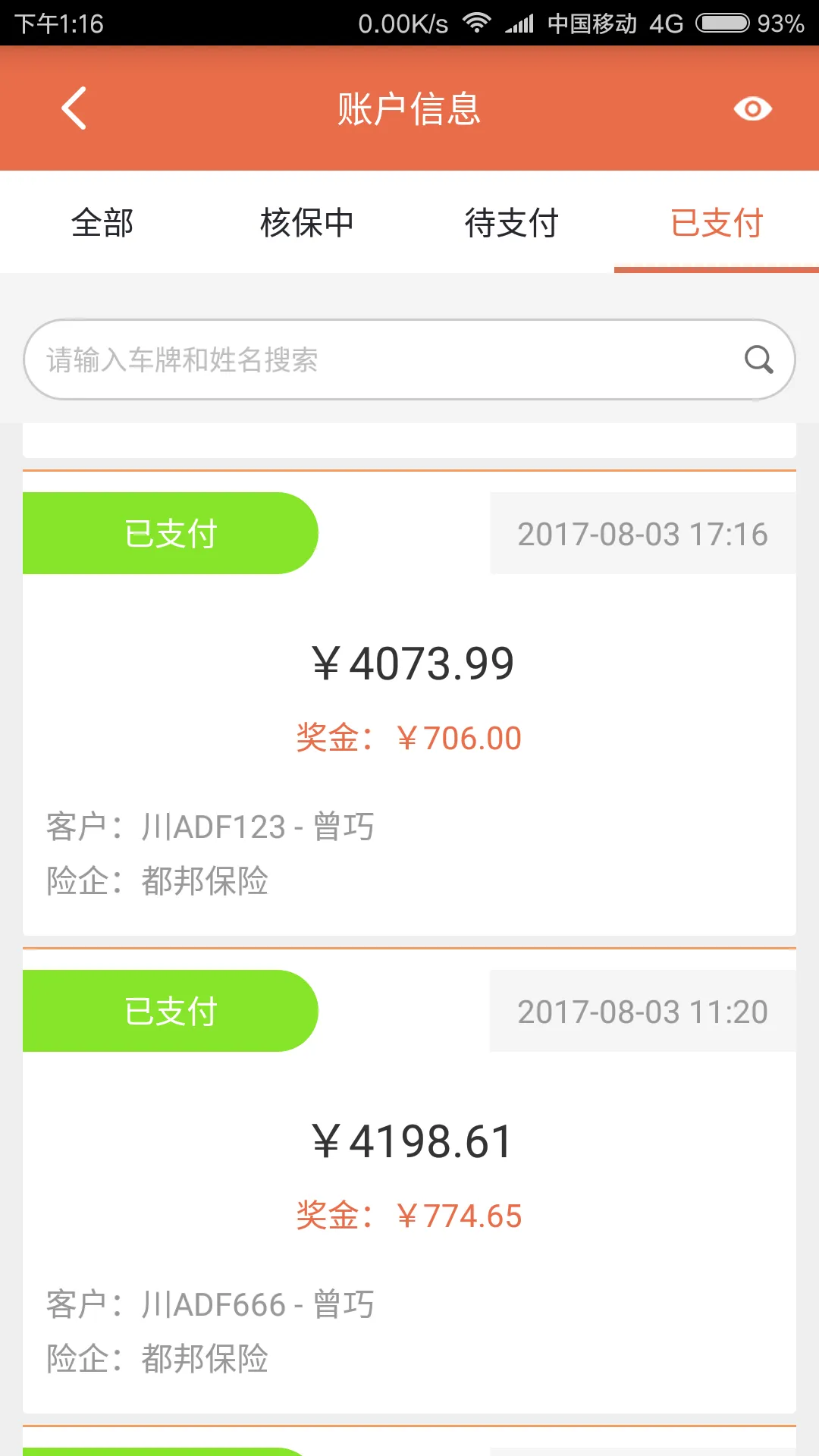Switch to the 核保中 tab
819x1456 pixels.
pos(307,223)
